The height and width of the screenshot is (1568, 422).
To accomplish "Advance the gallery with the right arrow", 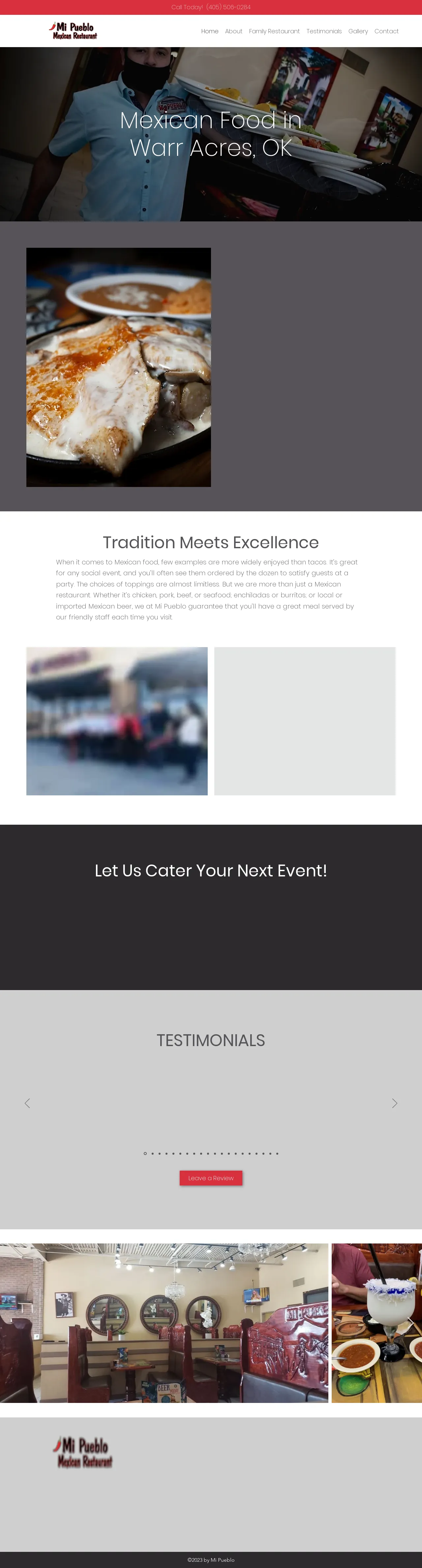I will coord(411,1323).
